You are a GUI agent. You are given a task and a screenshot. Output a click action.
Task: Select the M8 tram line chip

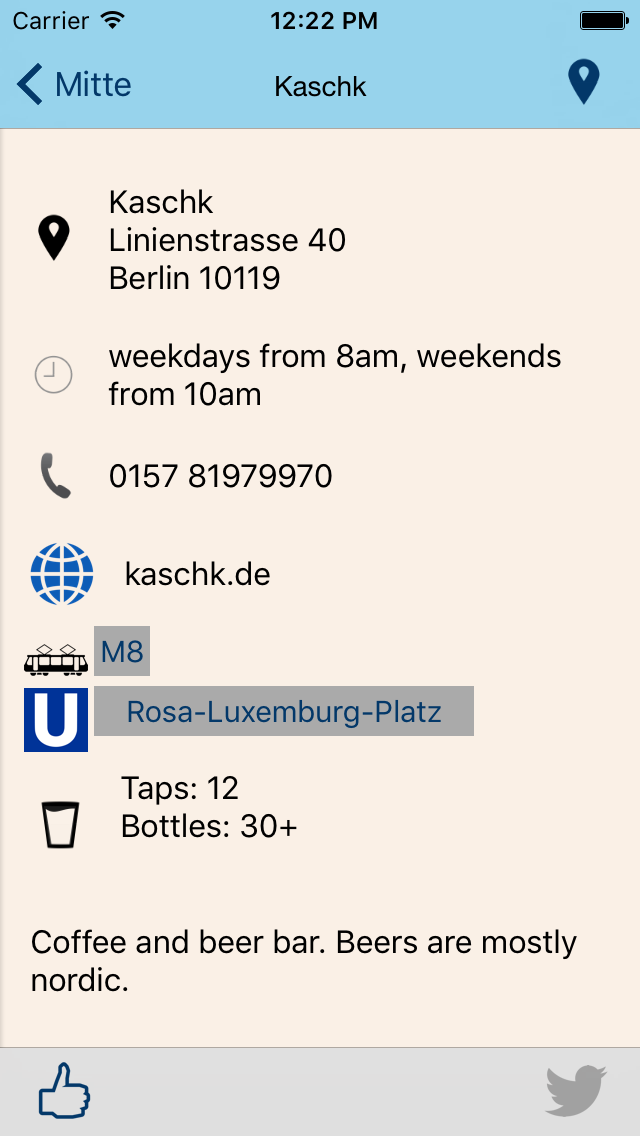click(122, 651)
